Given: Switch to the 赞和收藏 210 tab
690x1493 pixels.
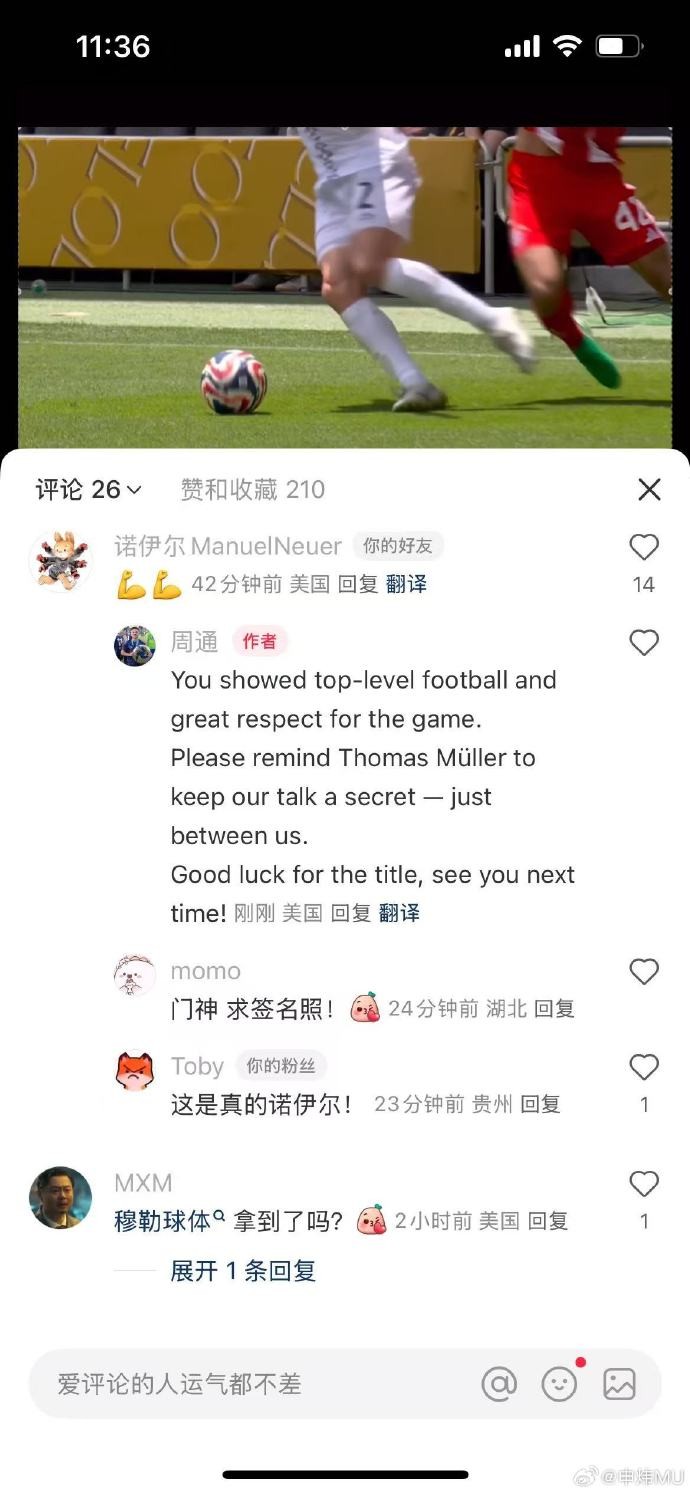Looking at the screenshot, I should click(x=252, y=489).
